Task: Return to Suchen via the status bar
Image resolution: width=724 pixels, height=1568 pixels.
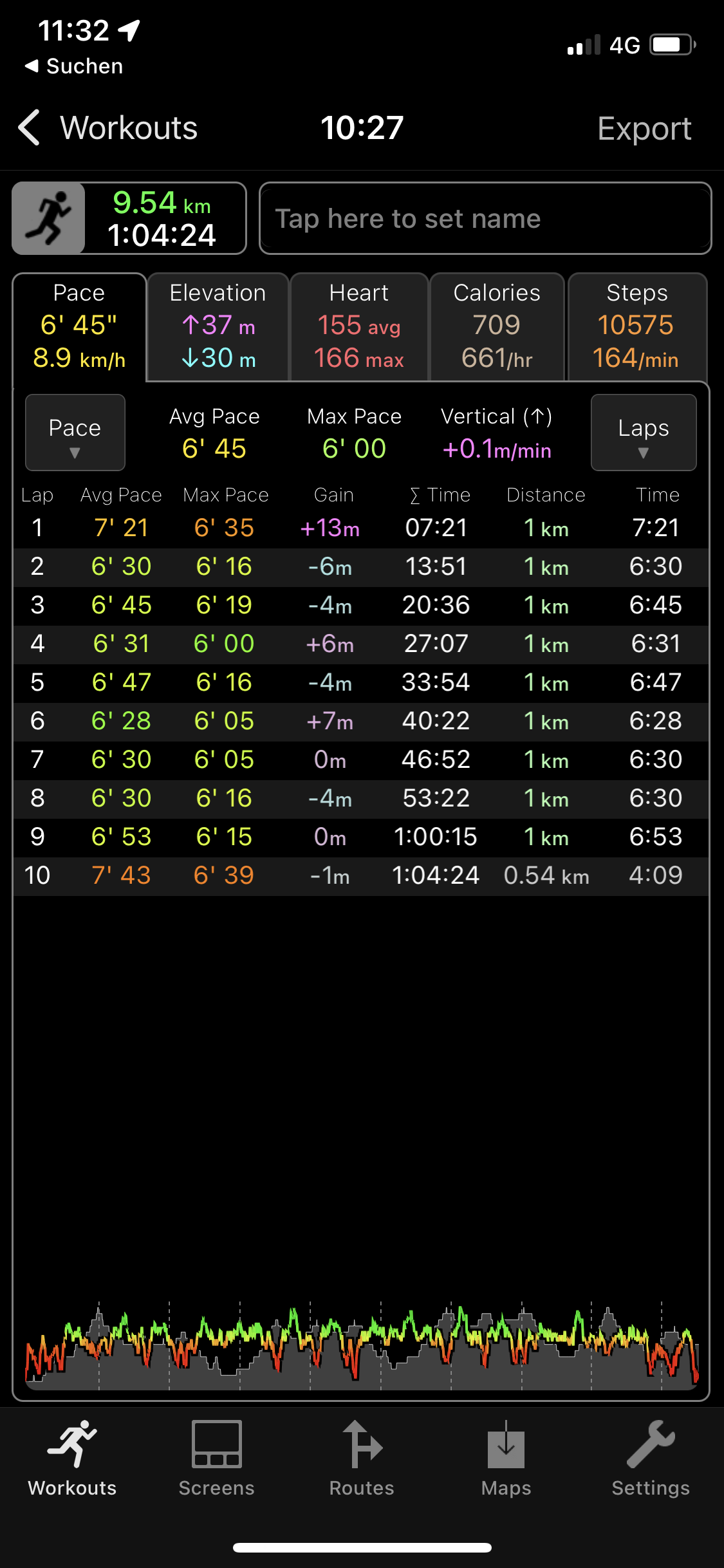Action: (x=74, y=66)
